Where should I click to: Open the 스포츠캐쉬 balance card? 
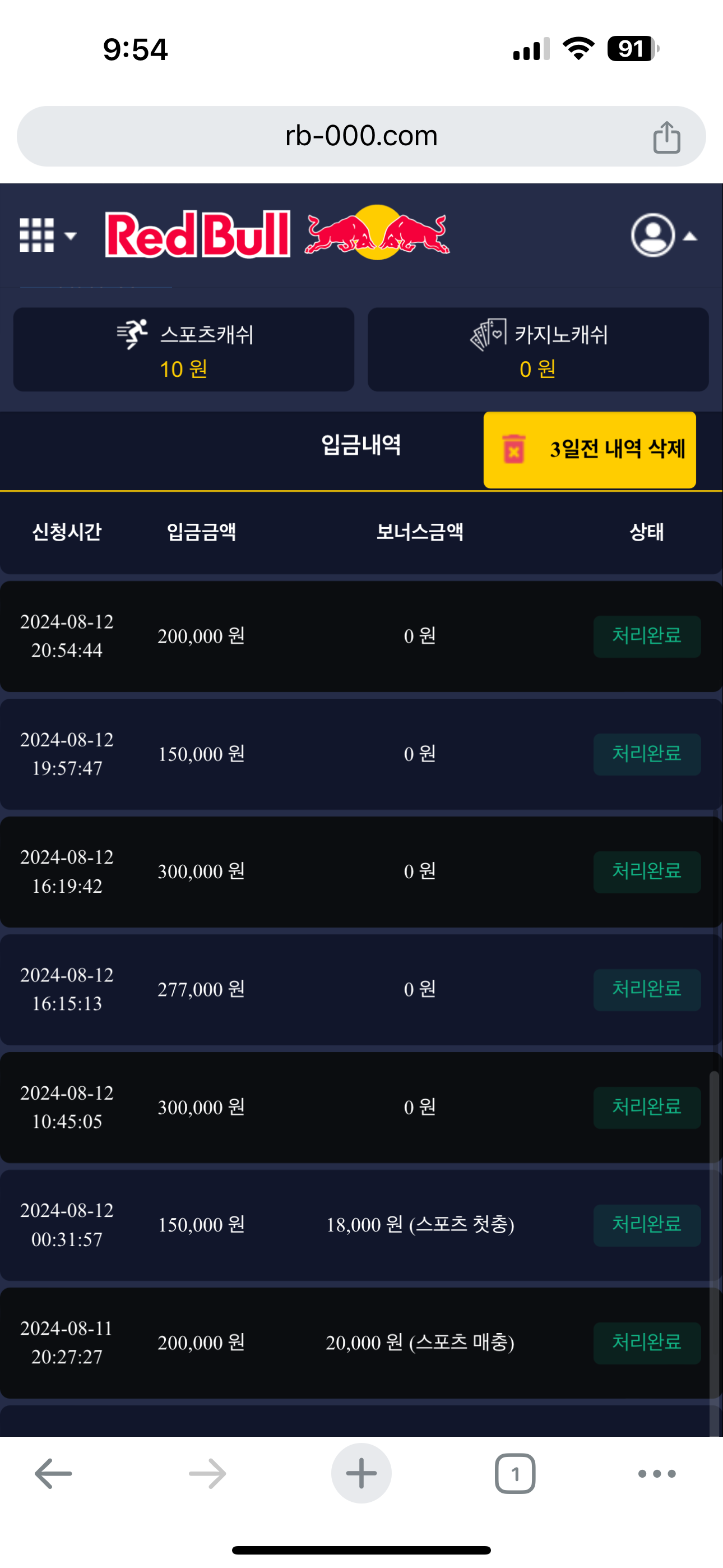184,349
